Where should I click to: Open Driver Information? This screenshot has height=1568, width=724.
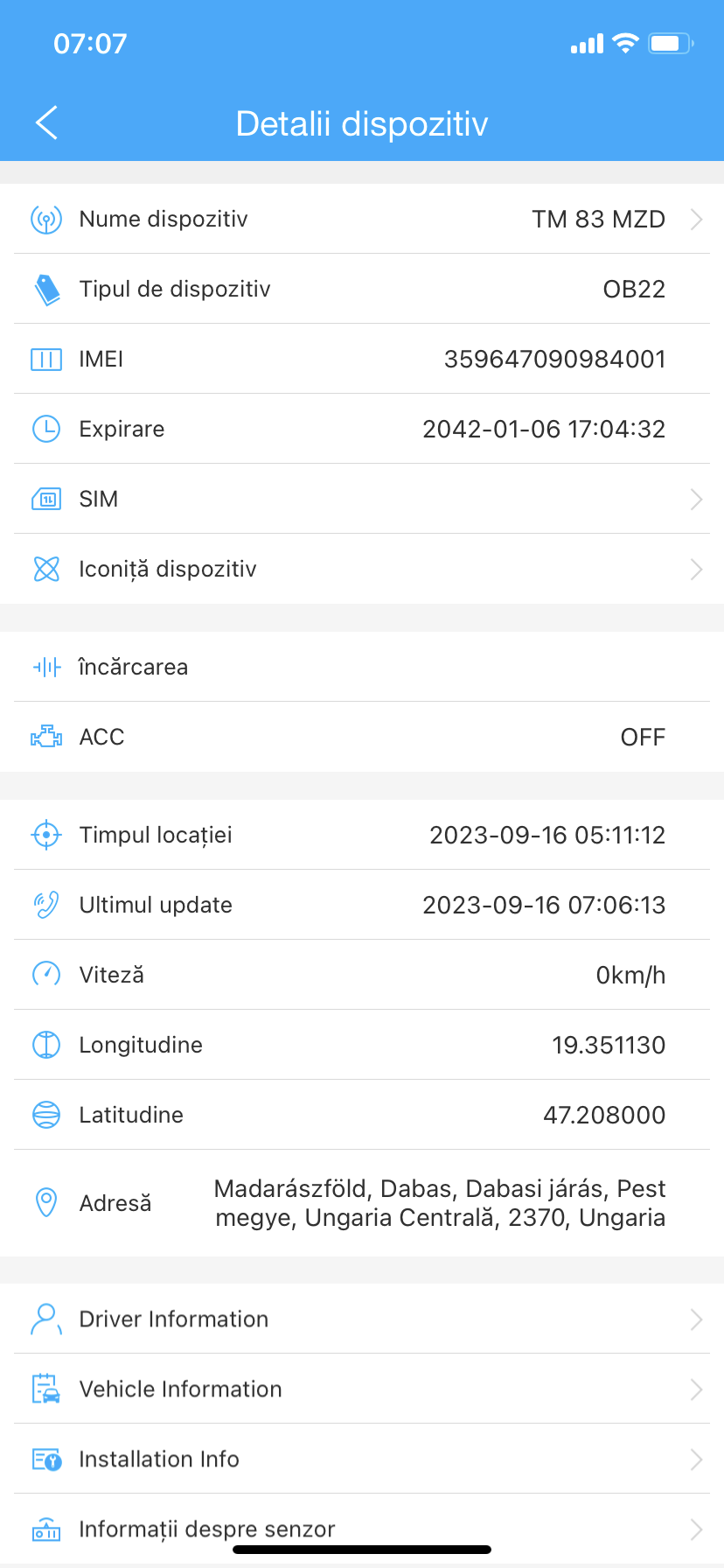click(x=362, y=1319)
